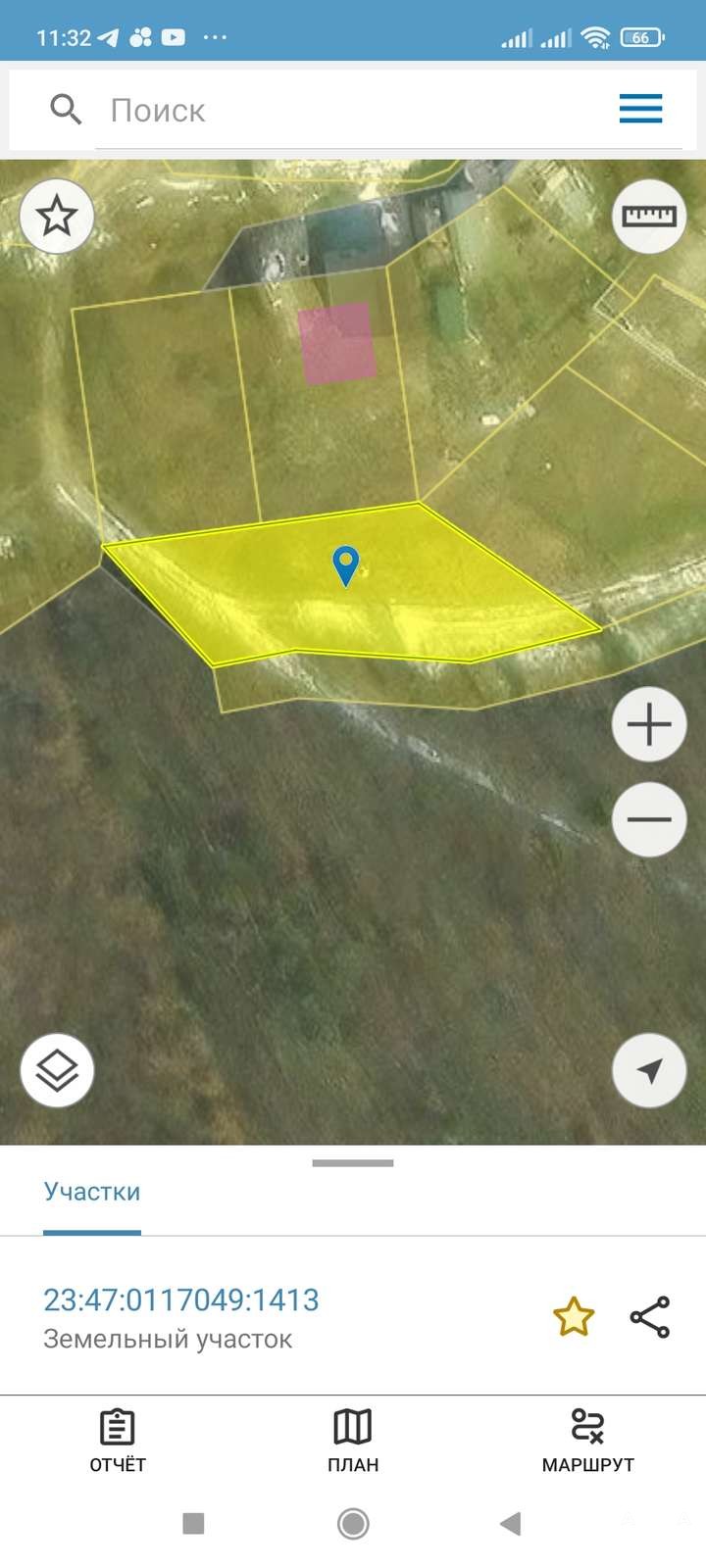This screenshot has width=706, height=1568.
Task: Go back with system back button
Action: coord(510,1523)
